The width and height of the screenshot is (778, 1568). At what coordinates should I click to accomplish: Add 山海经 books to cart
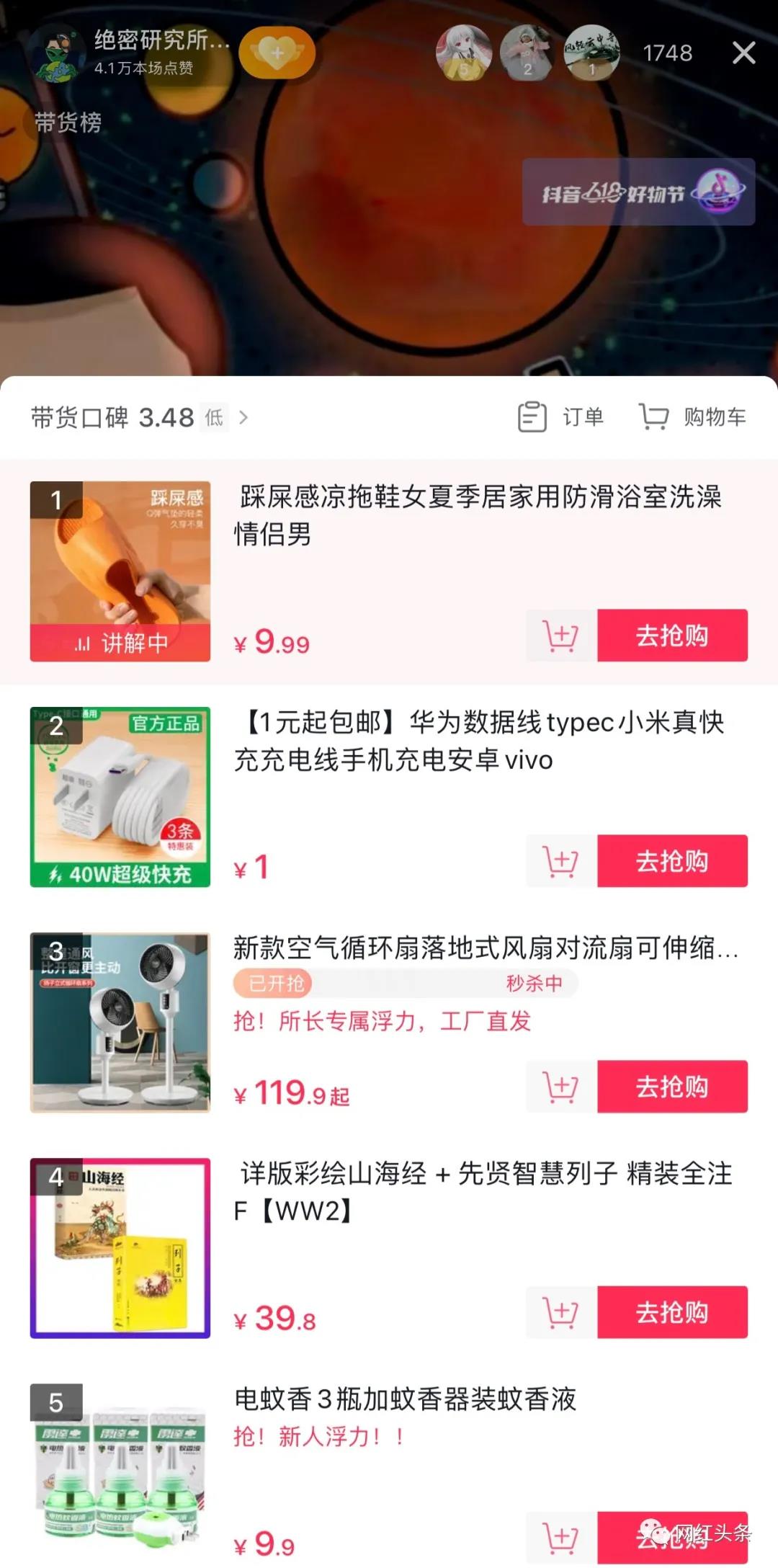point(561,1312)
